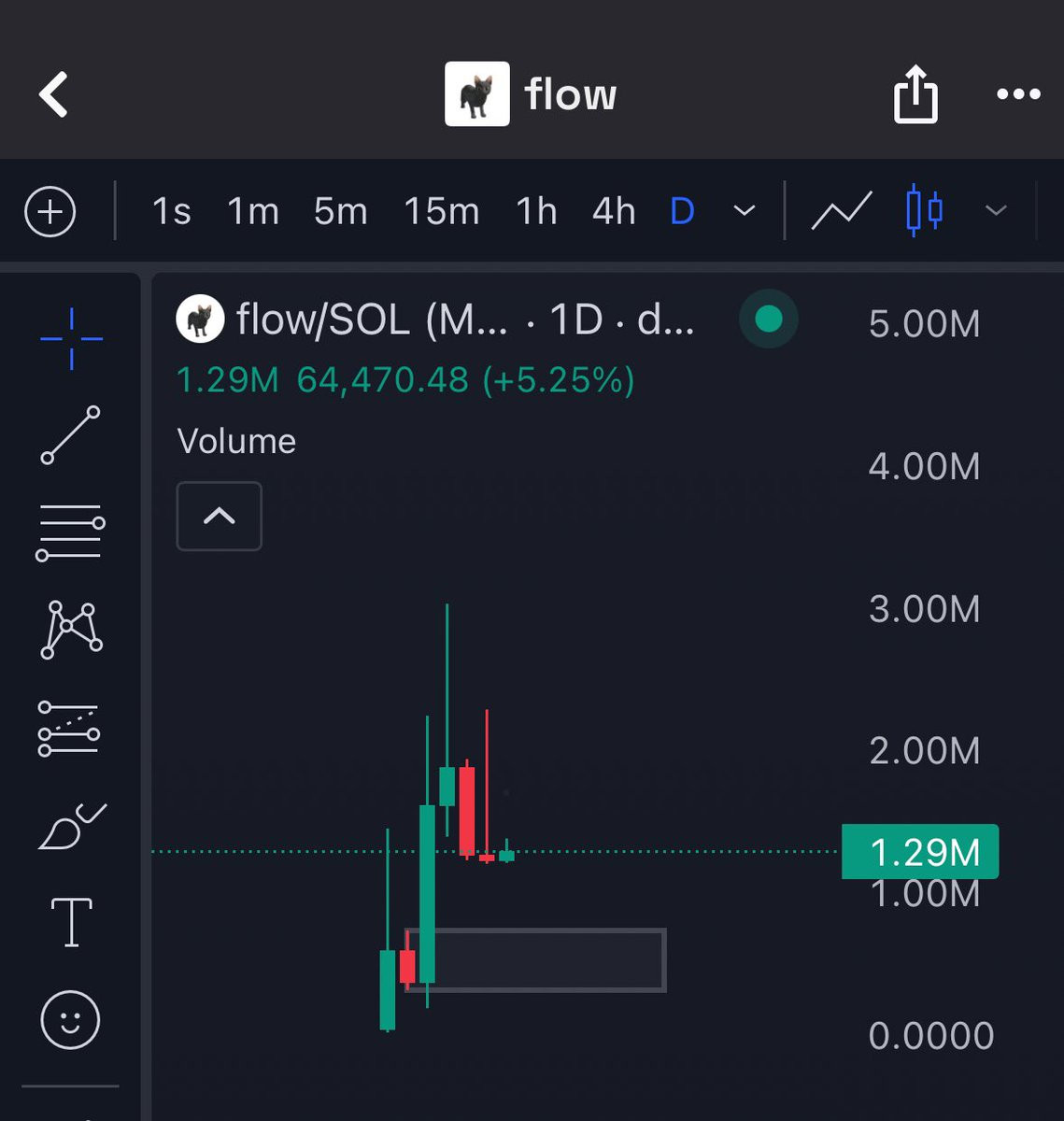Add an indicator with the plus icon

coord(50,211)
